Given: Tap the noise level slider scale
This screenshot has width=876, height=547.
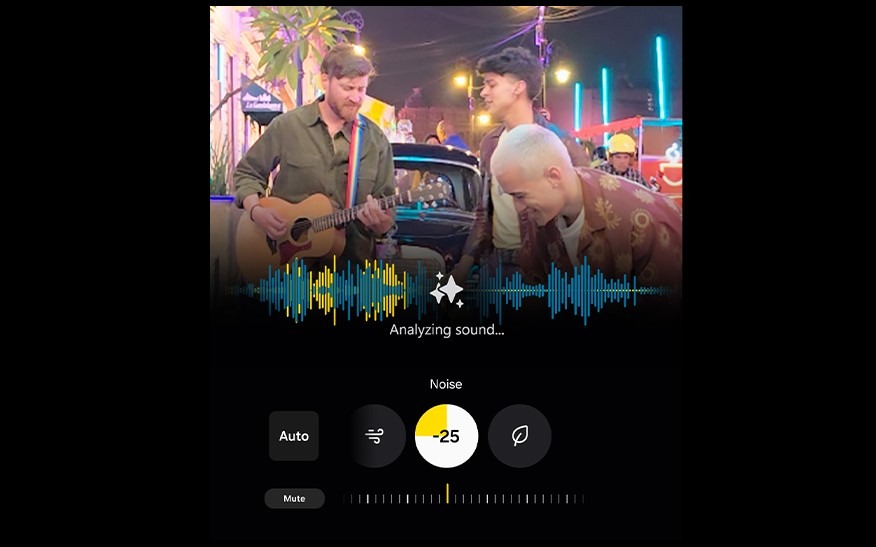Looking at the screenshot, I should [x=464, y=497].
